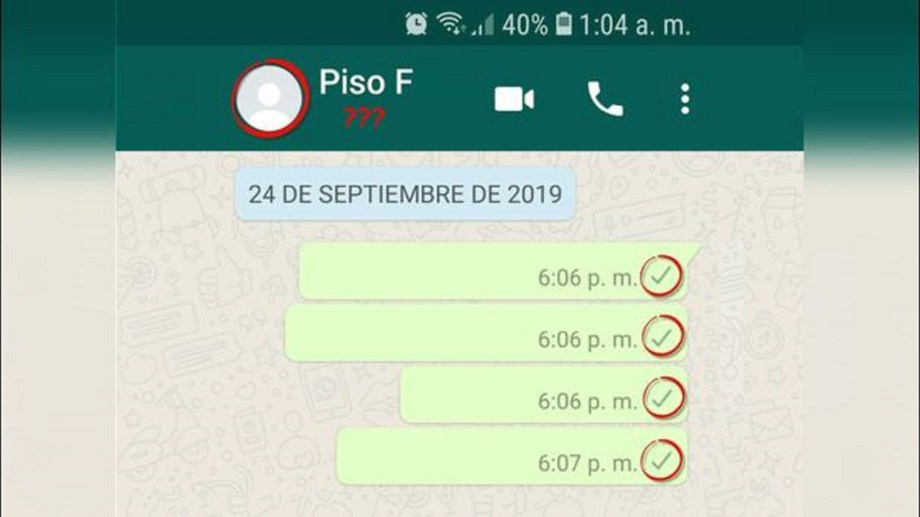Screen dimensions: 920x517
Task: Start a voice call with Piso F
Action: [604, 99]
